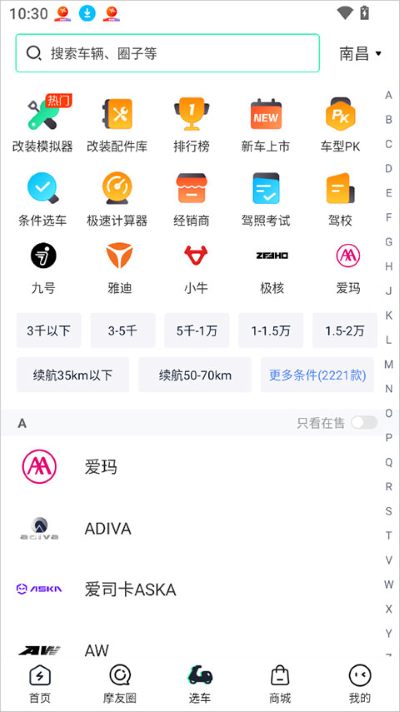
Task: Switch to the 摩友圈 tab
Action: [119, 684]
